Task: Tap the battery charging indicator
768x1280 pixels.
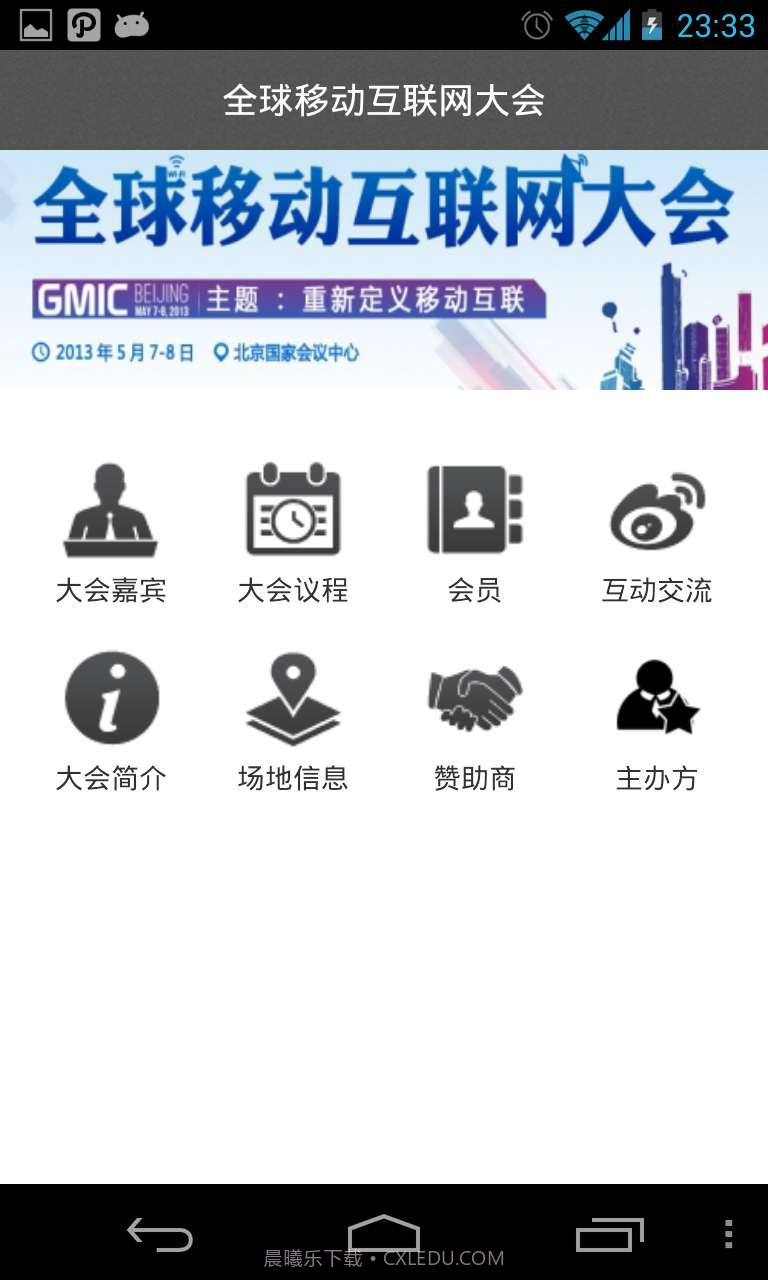Action: point(653,27)
